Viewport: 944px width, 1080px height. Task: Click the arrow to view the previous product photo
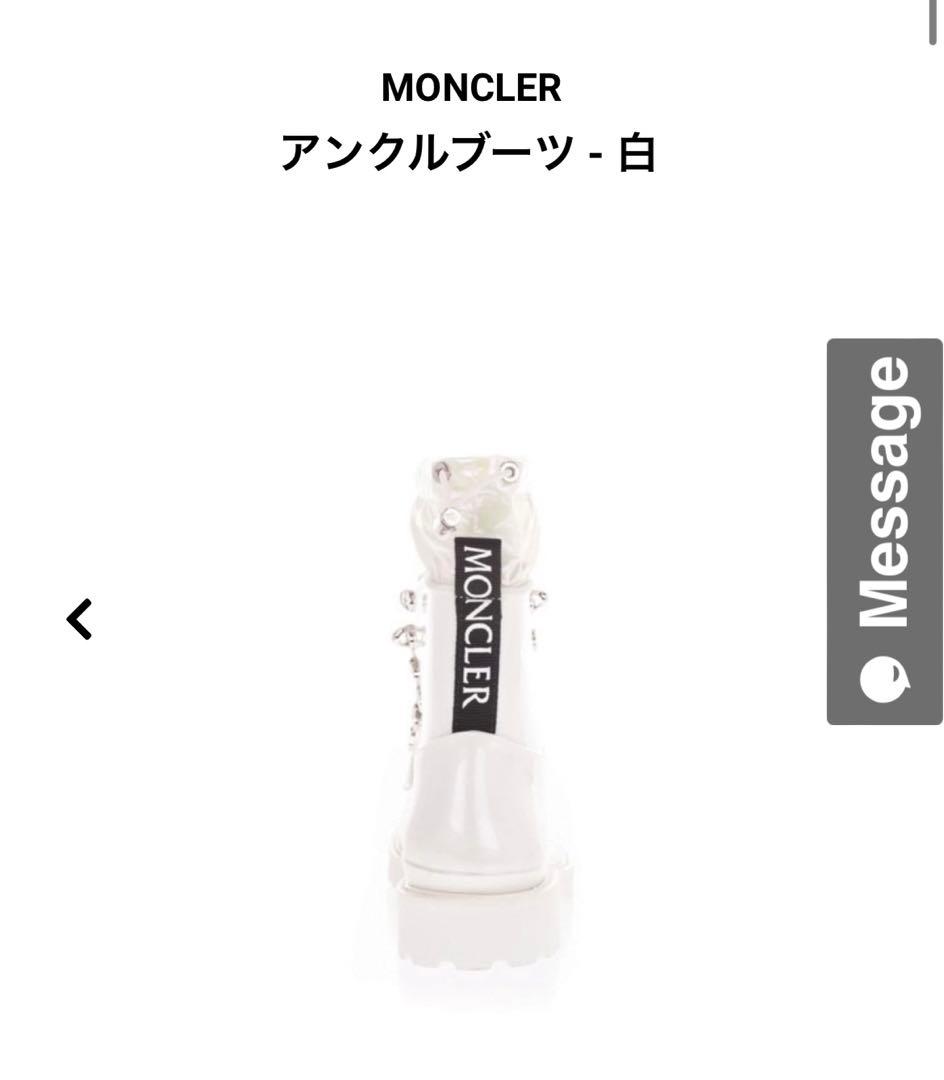pyautogui.click(x=80, y=619)
